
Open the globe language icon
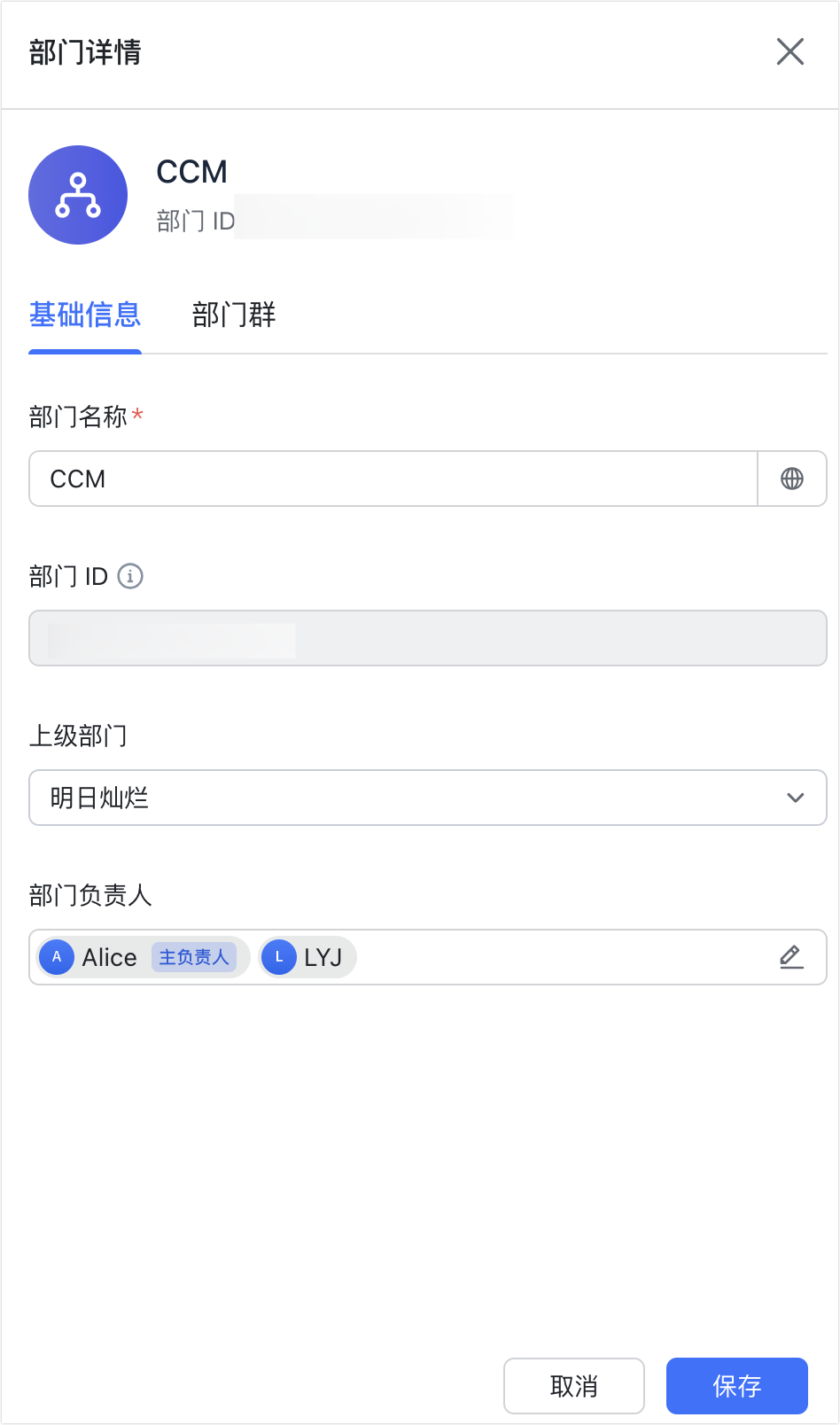pos(792,479)
